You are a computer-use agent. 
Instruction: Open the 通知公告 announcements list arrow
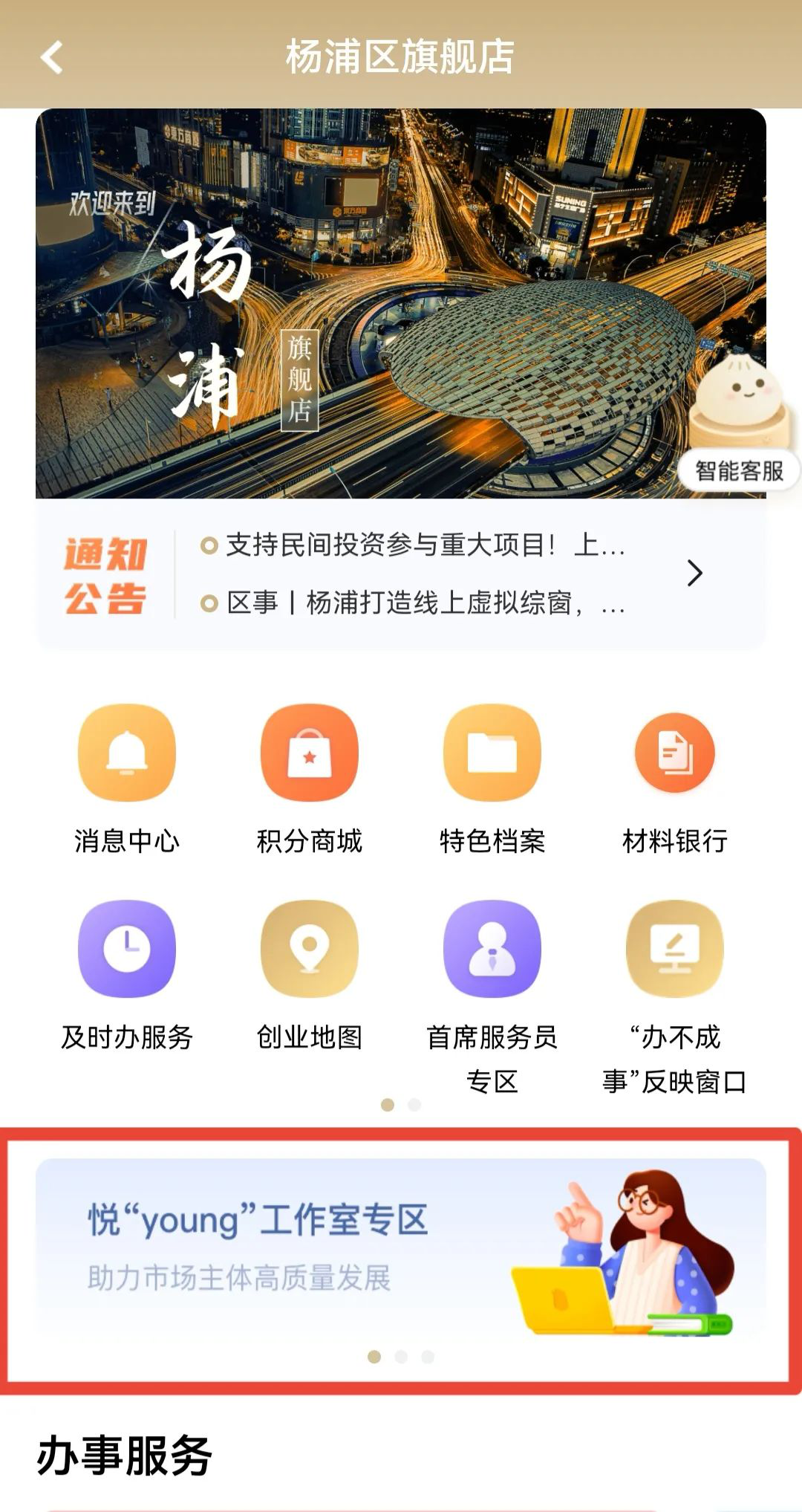click(694, 573)
